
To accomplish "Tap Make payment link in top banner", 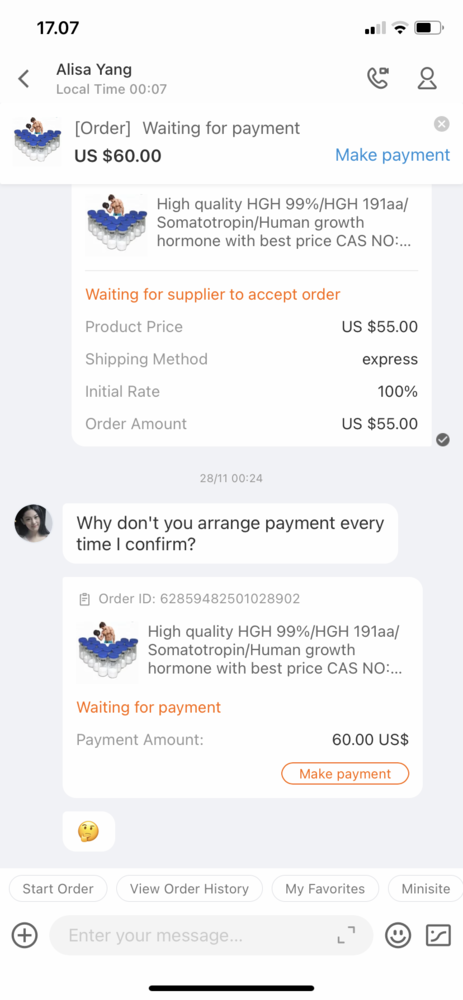I will 392,155.
